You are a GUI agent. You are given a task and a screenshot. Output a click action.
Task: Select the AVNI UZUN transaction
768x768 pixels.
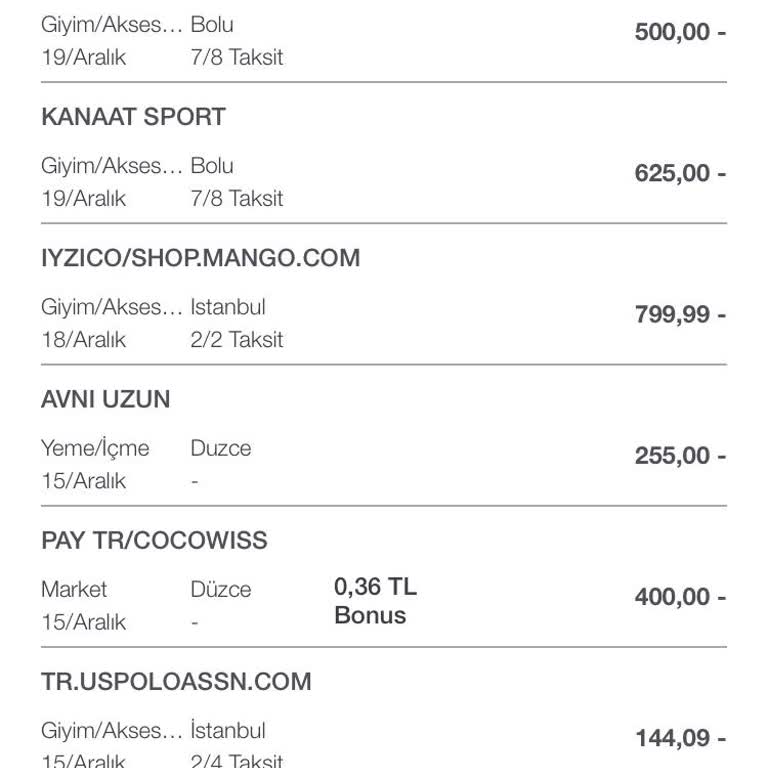(106, 400)
